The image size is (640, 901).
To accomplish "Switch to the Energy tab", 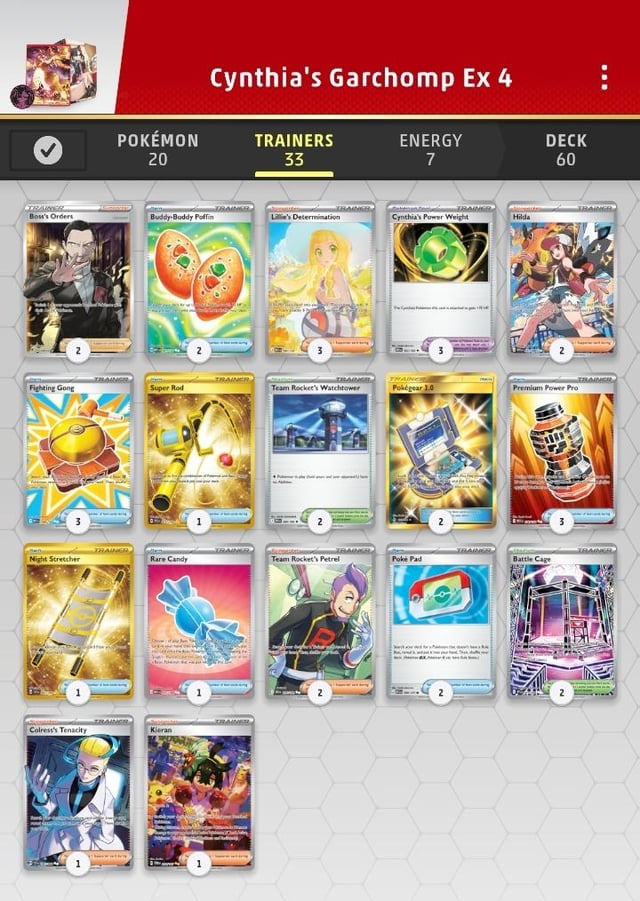I will click(x=431, y=150).
